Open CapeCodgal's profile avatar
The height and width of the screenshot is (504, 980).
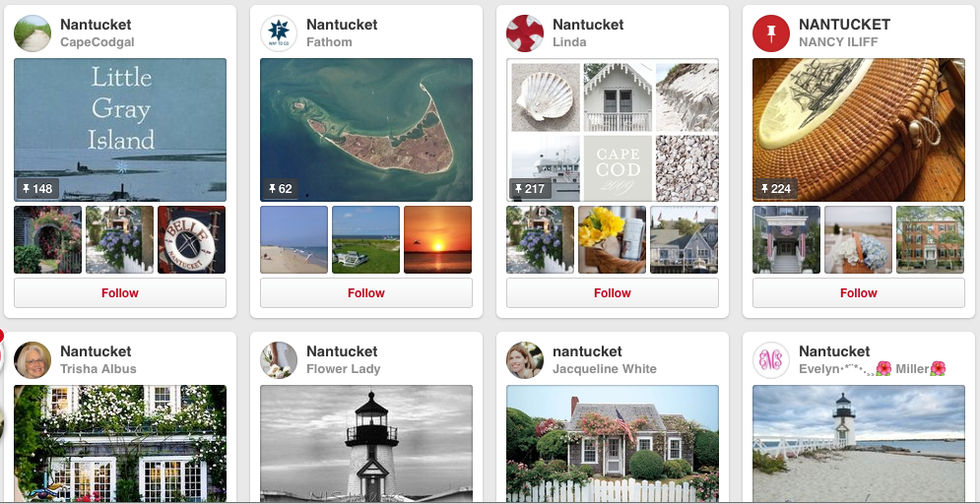32,33
